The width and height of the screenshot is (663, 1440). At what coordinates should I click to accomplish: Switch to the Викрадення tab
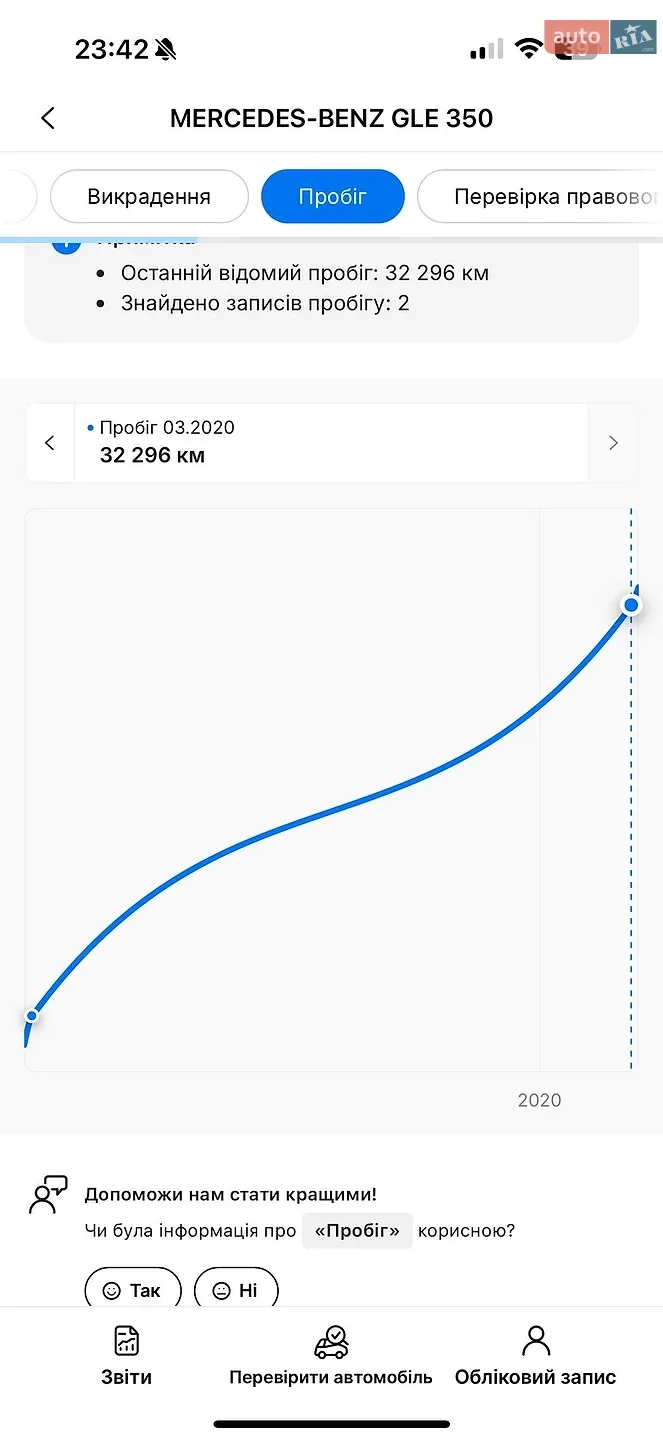tap(149, 196)
